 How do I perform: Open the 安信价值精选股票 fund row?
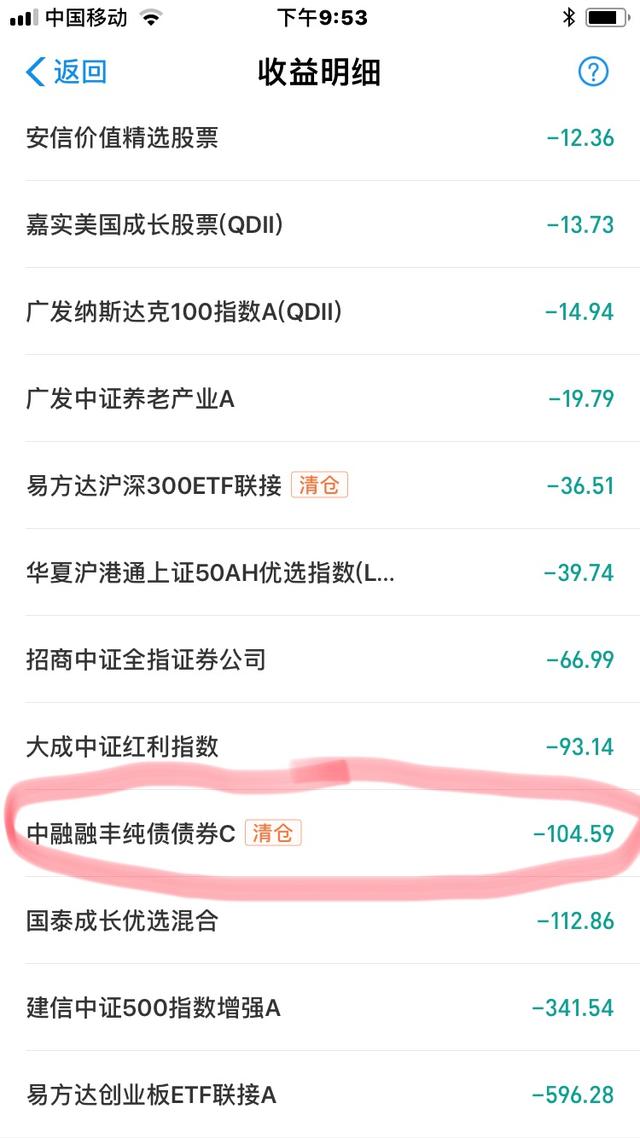point(320,137)
